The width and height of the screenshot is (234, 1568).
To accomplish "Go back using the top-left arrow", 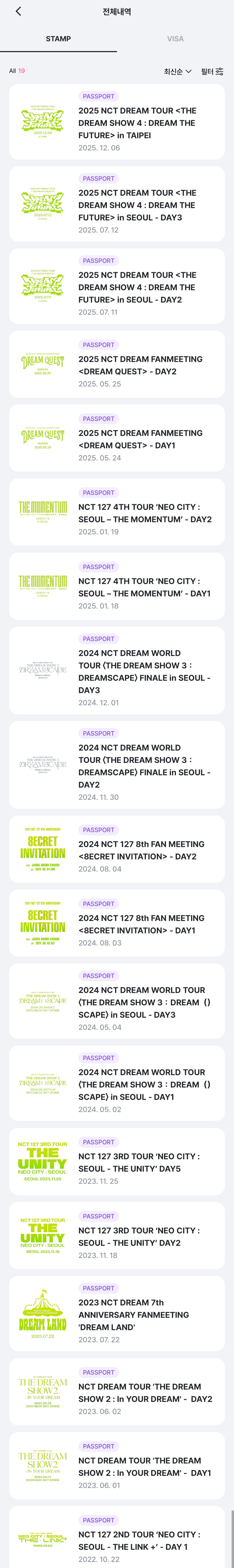I will click(x=18, y=11).
